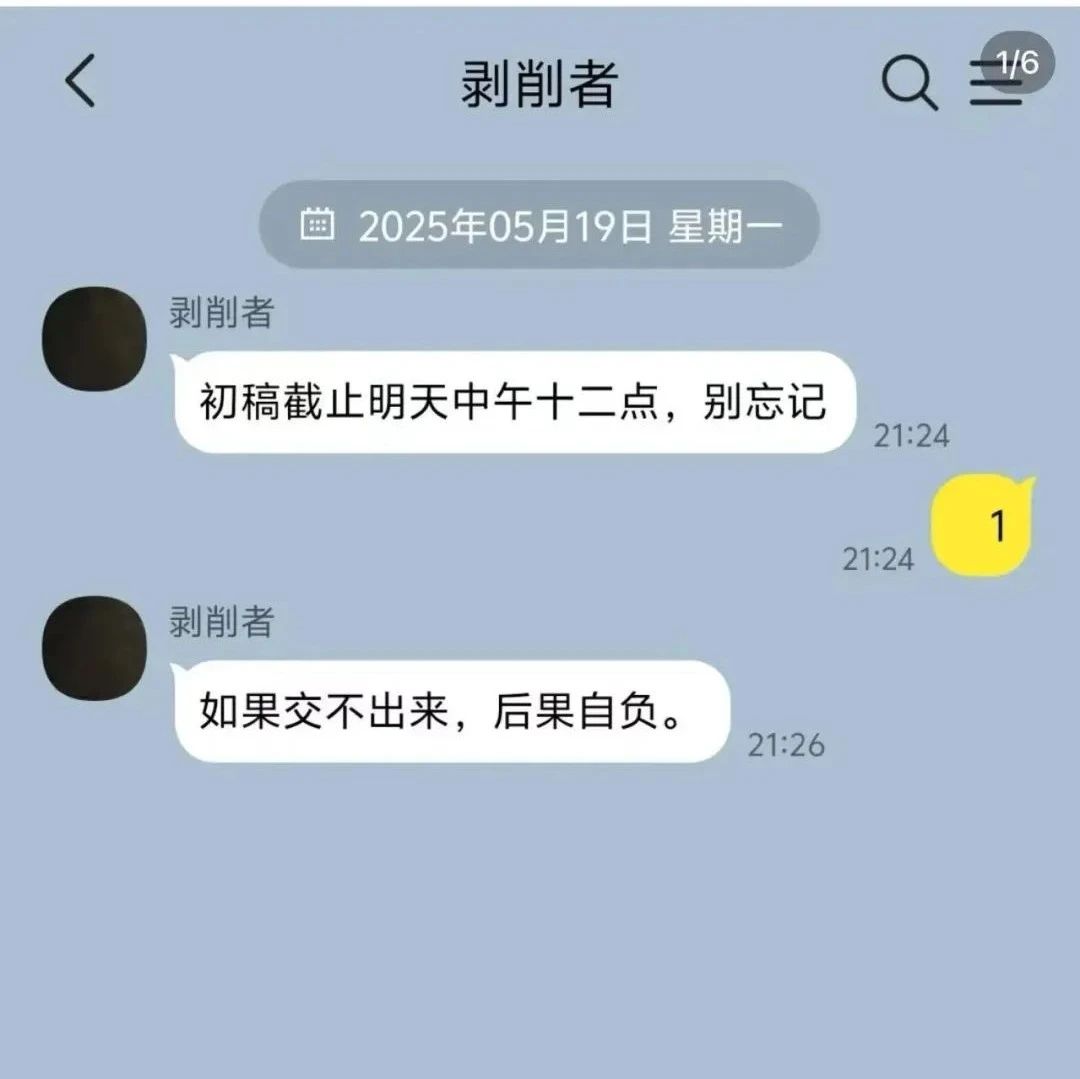1080x1079 pixels.
Task: Search within this conversation
Action: tap(908, 83)
